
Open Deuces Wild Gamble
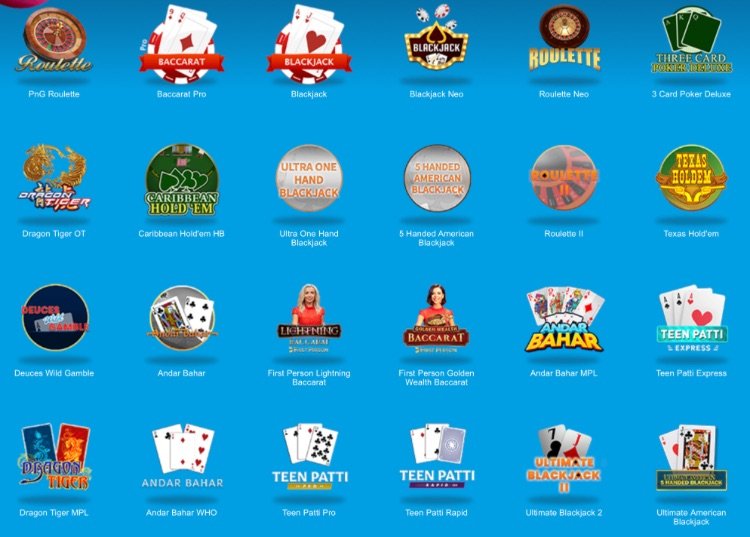[x=54, y=318]
